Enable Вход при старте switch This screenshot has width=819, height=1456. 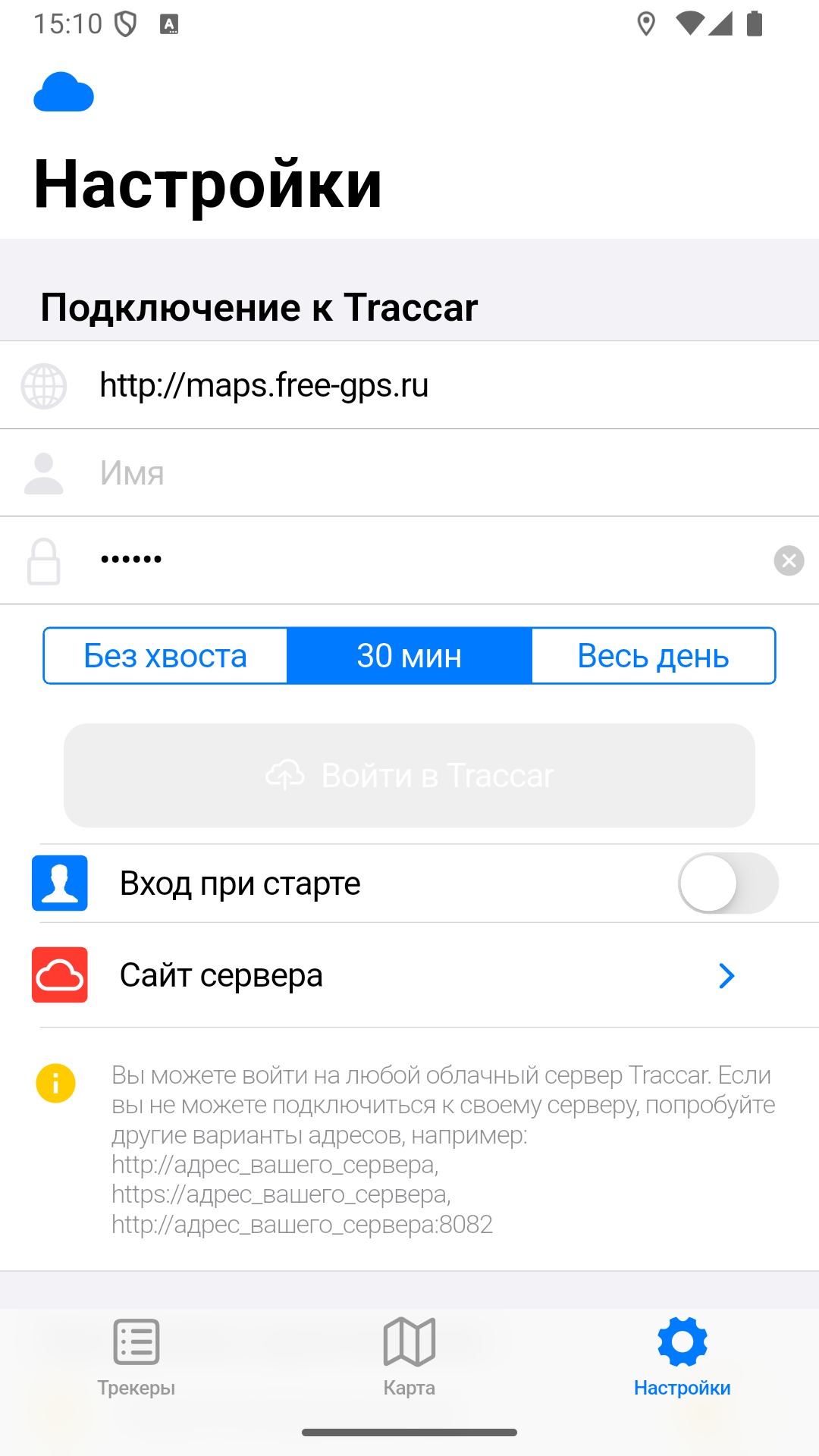point(728,883)
